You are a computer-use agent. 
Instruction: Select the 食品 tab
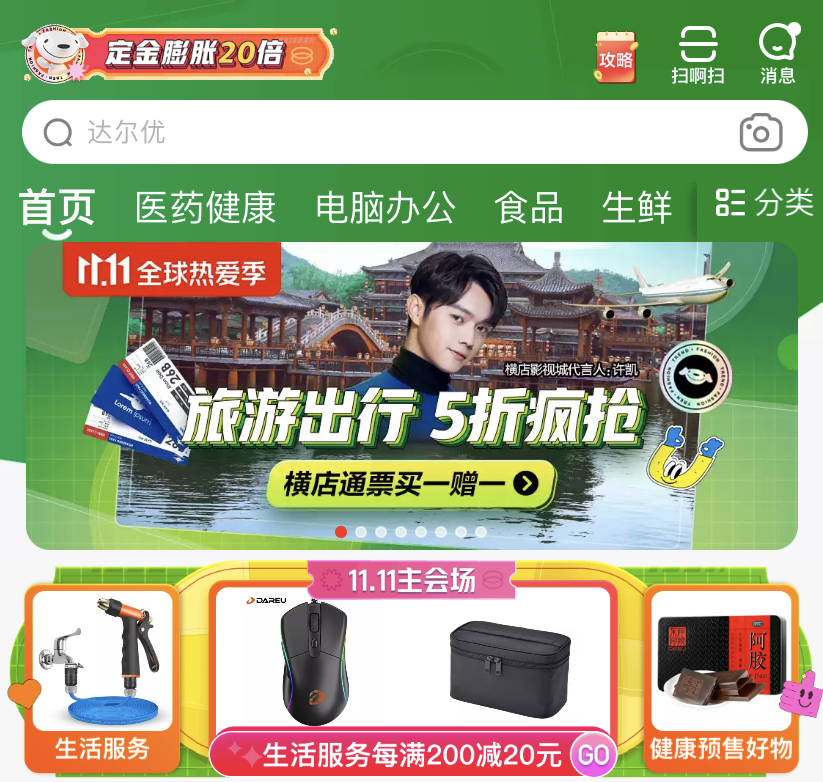coord(528,208)
